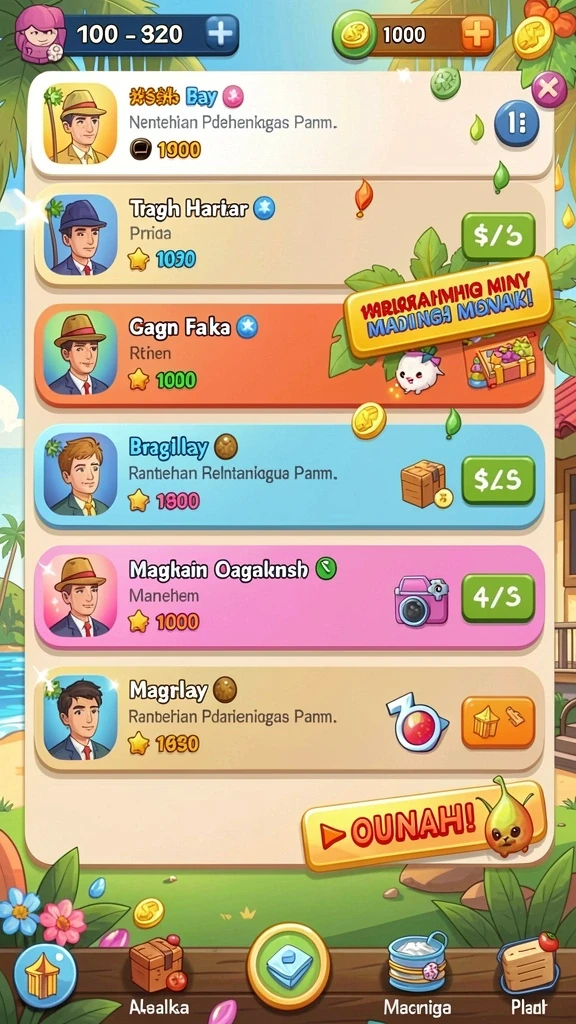Screen dimensions: 576x1024
Task: Tap the orange plus beside 1000 coins
Action: click(x=477, y=34)
